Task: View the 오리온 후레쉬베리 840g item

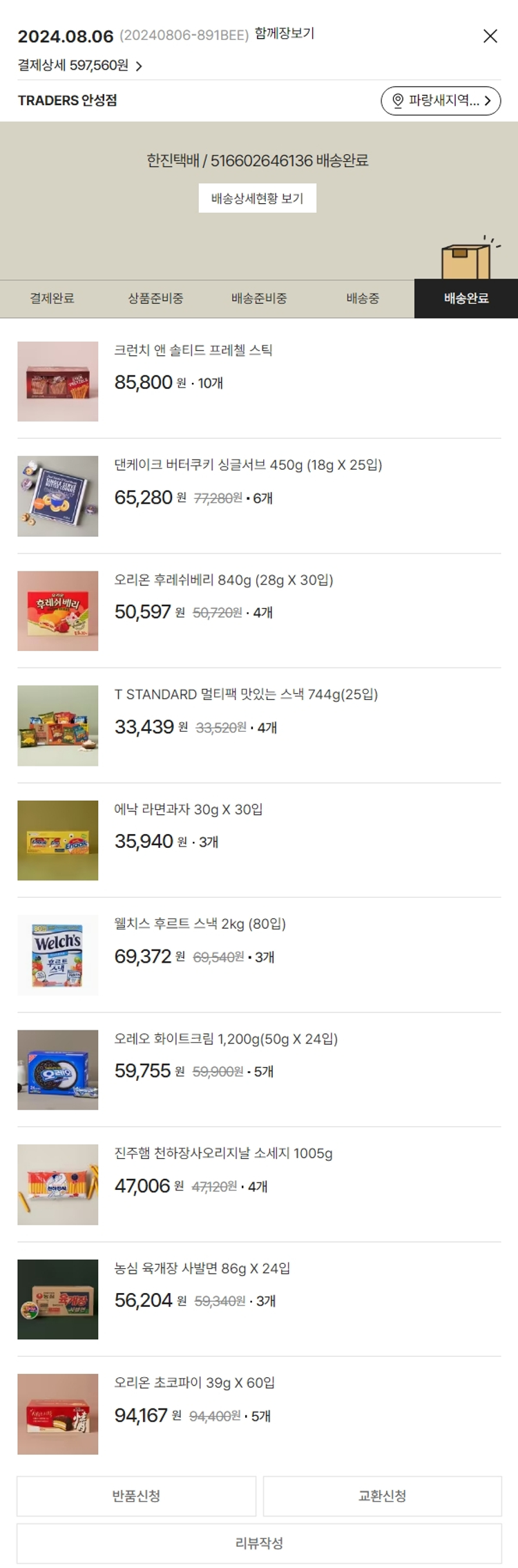Action: click(223, 580)
